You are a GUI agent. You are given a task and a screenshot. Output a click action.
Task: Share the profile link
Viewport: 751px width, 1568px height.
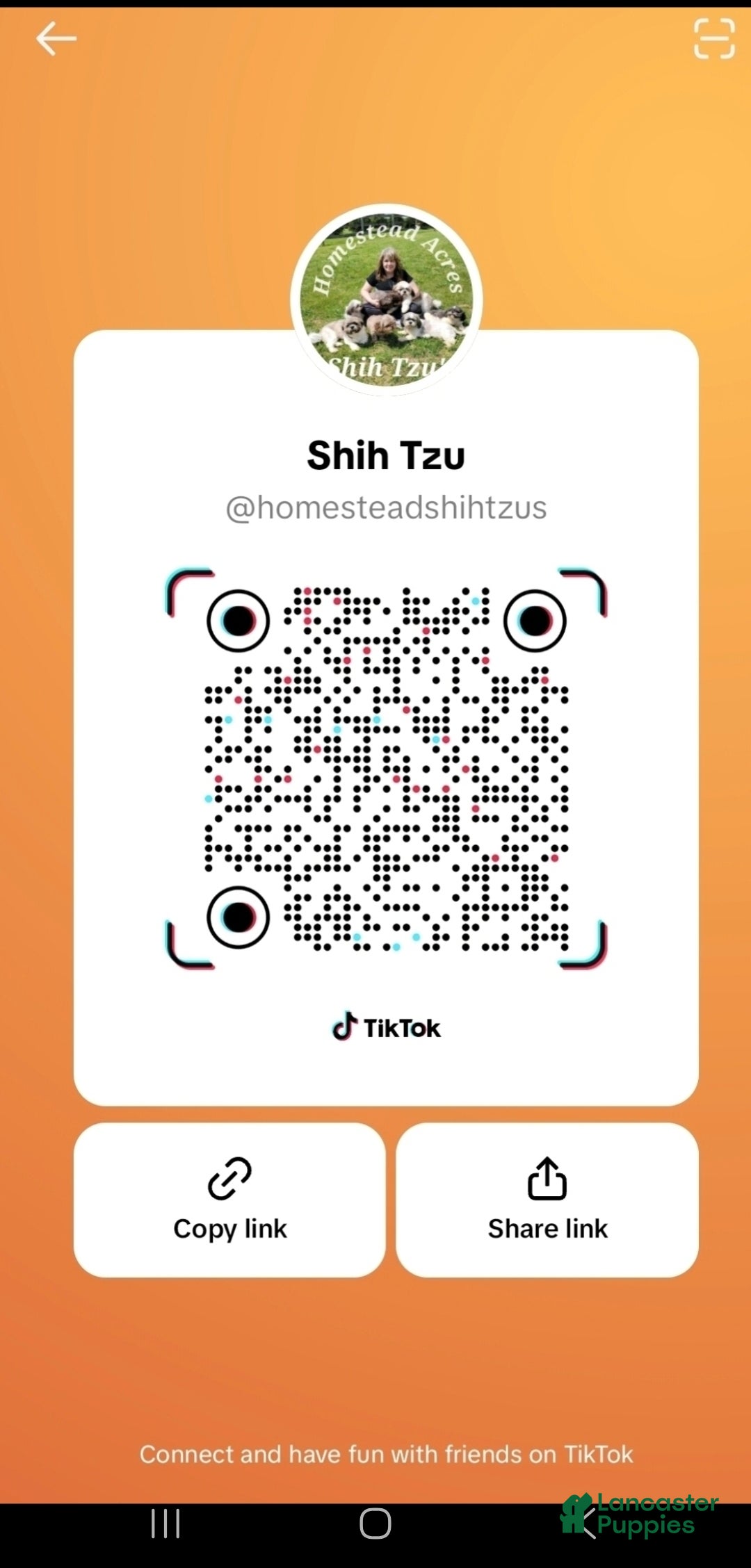pyautogui.click(x=547, y=1199)
